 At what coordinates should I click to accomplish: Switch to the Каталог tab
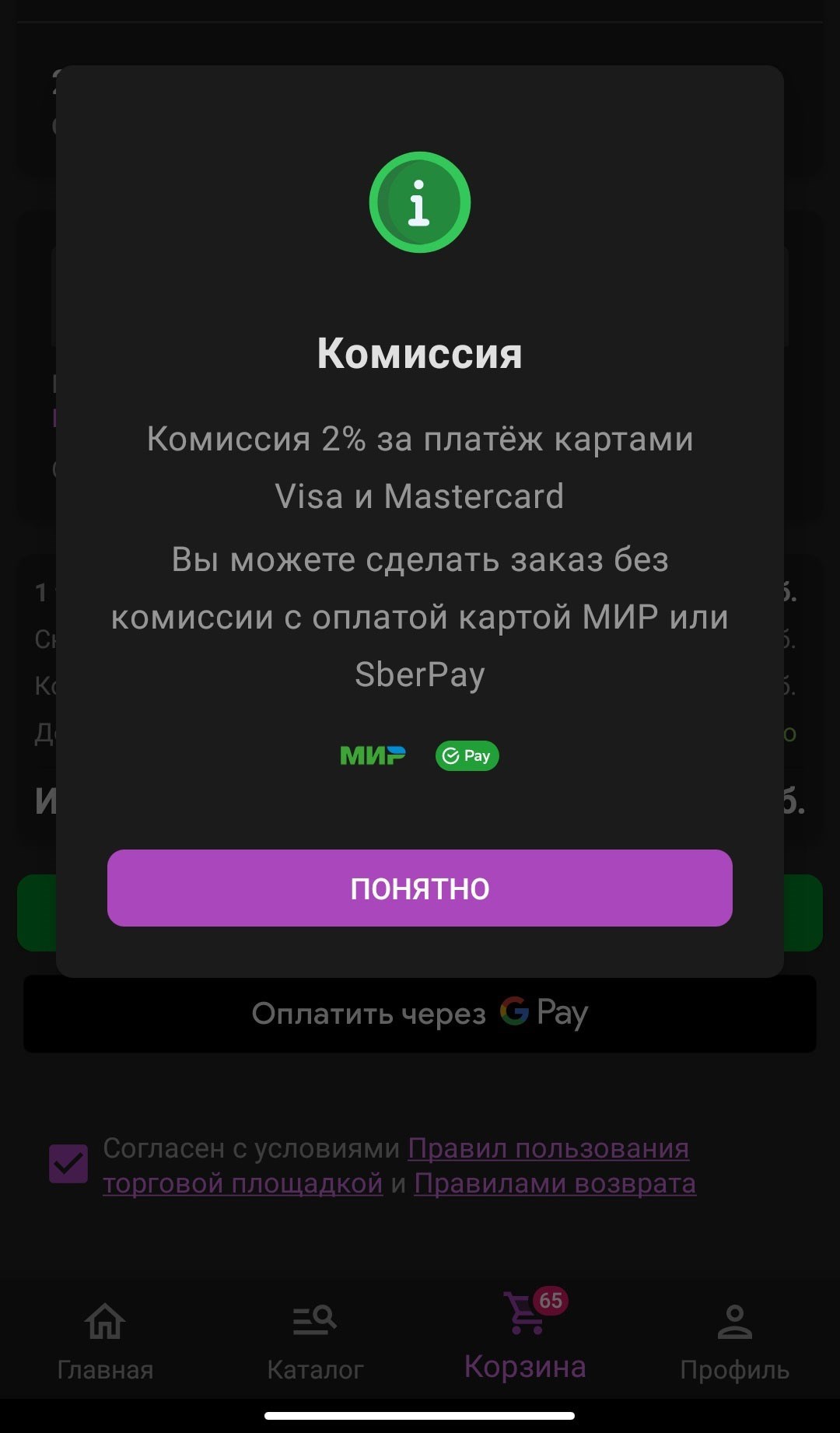pyautogui.click(x=315, y=1344)
